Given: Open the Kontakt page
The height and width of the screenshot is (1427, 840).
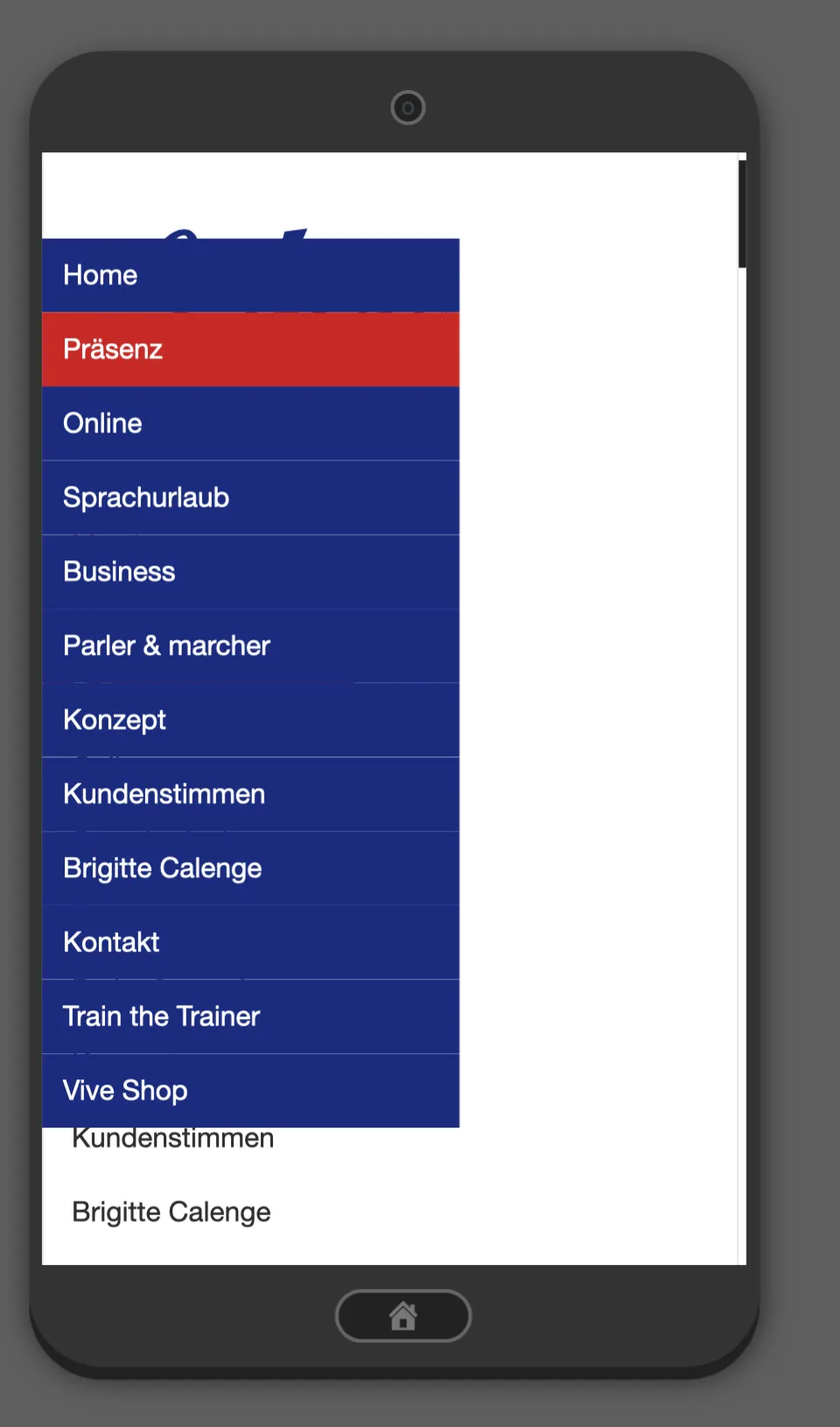Looking at the screenshot, I should [x=250, y=942].
